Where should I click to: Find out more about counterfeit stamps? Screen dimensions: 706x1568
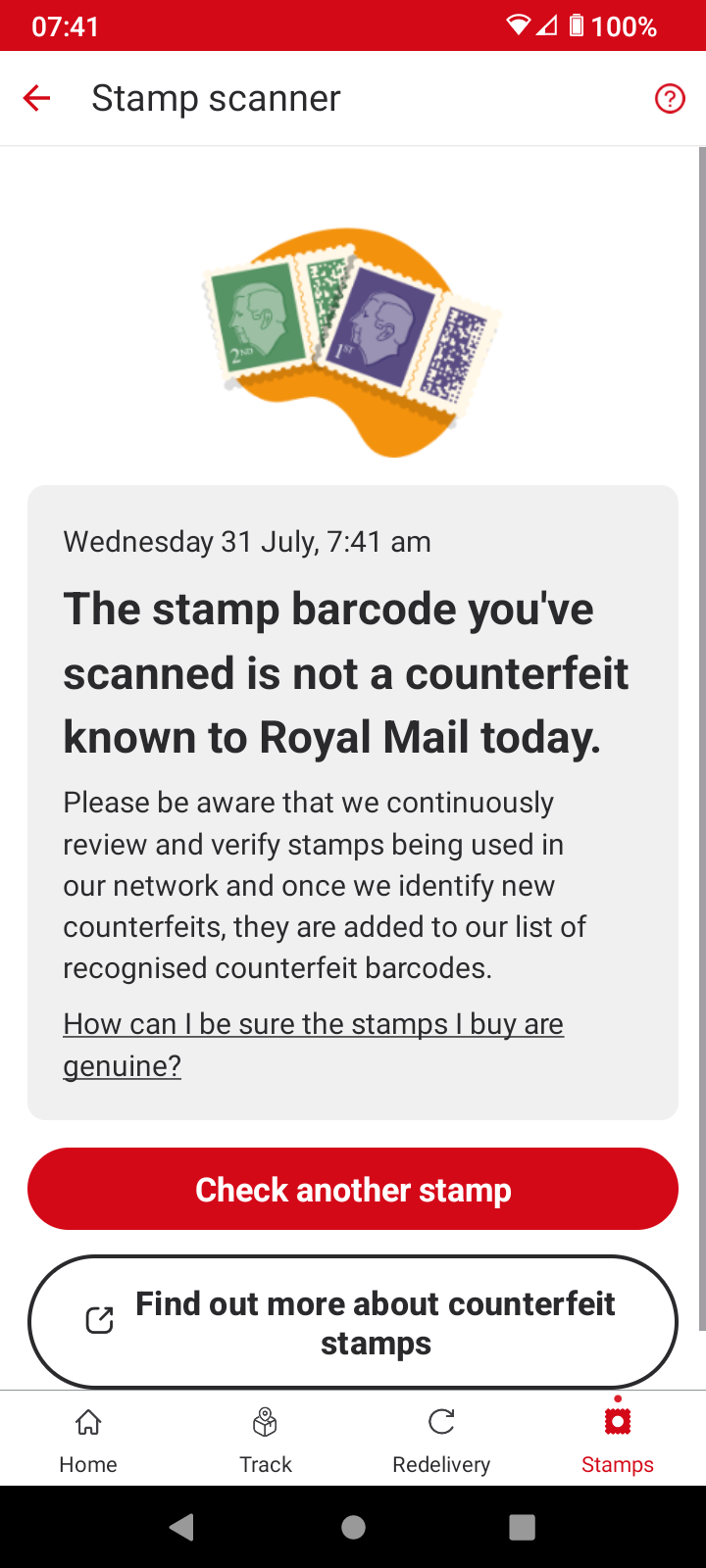point(353,1322)
